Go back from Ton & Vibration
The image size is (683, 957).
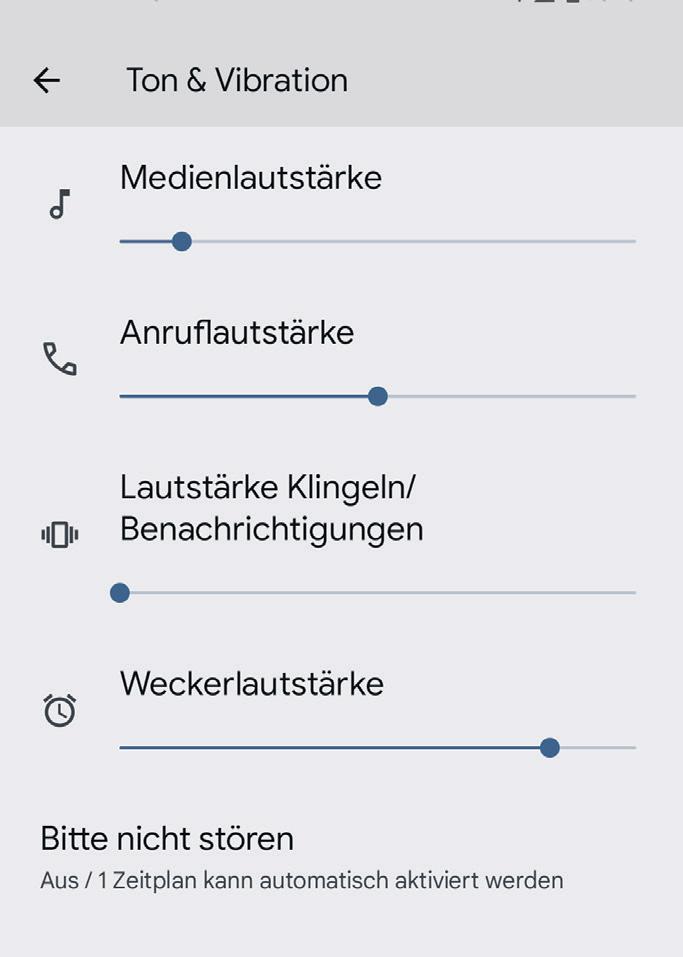(47, 81)
